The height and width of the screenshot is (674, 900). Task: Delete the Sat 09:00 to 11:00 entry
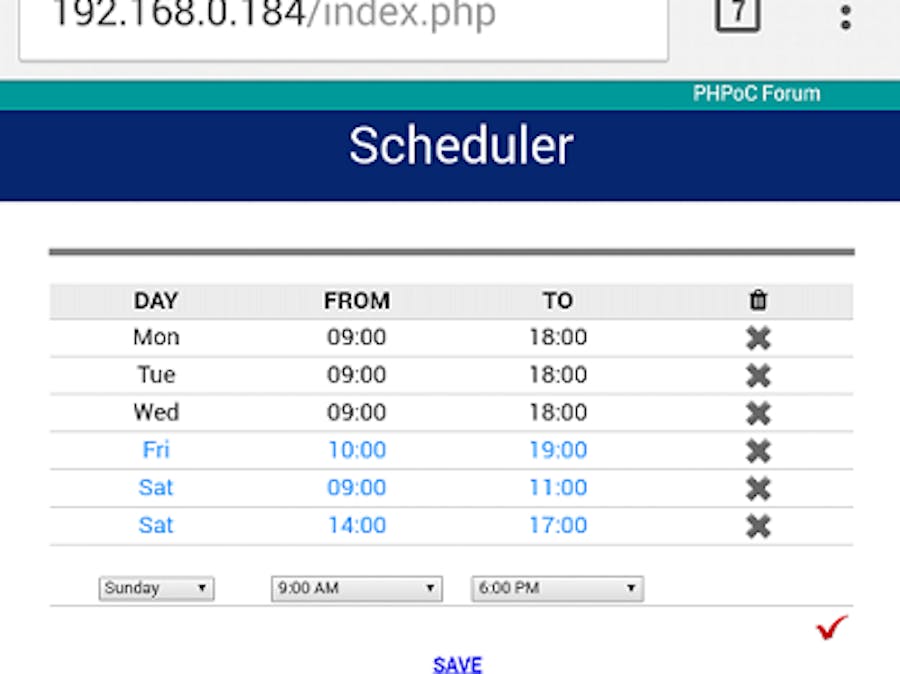(759, 488)
